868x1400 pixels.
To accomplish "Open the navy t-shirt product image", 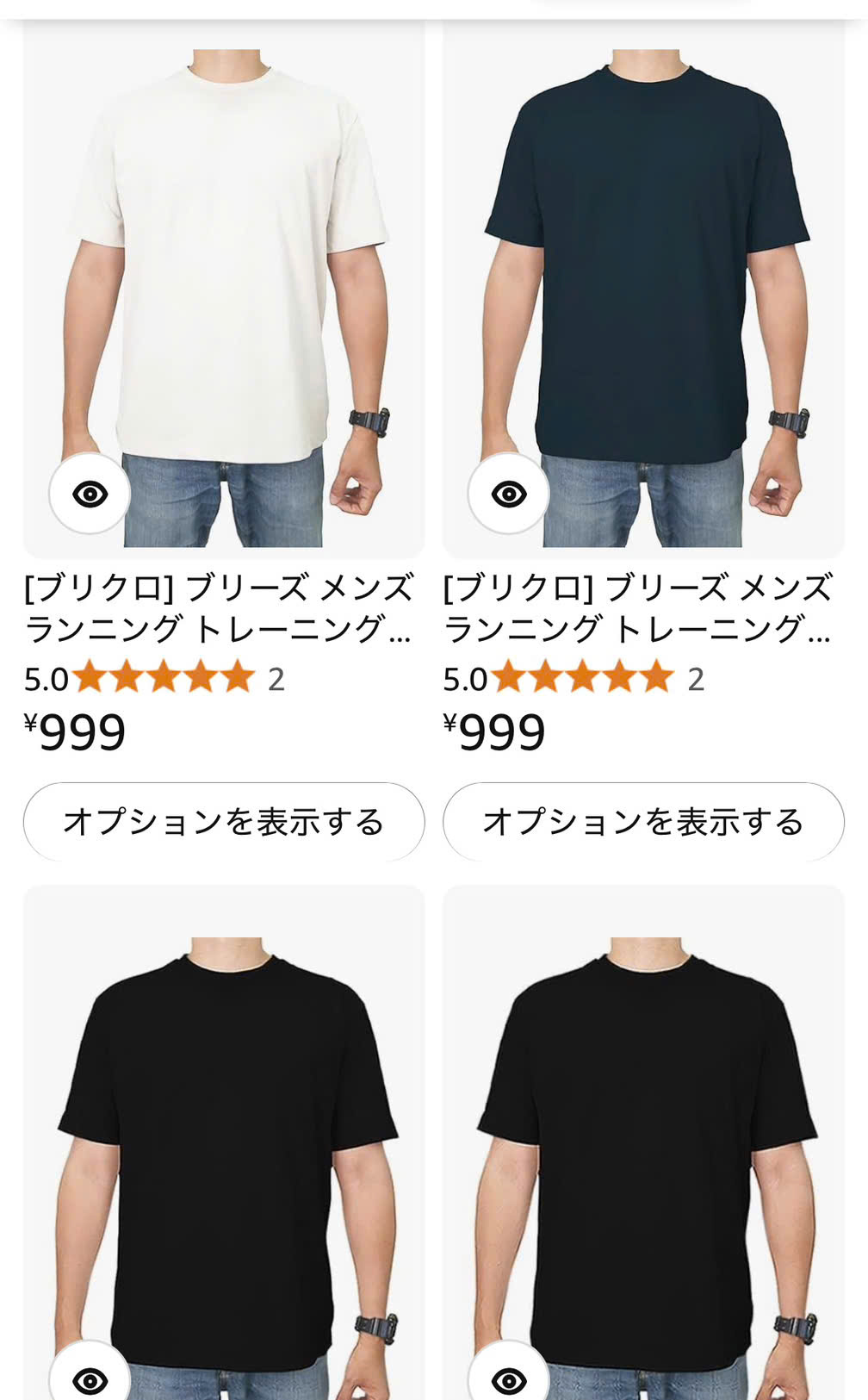I will pyautogui.click(x=643, y=289).
